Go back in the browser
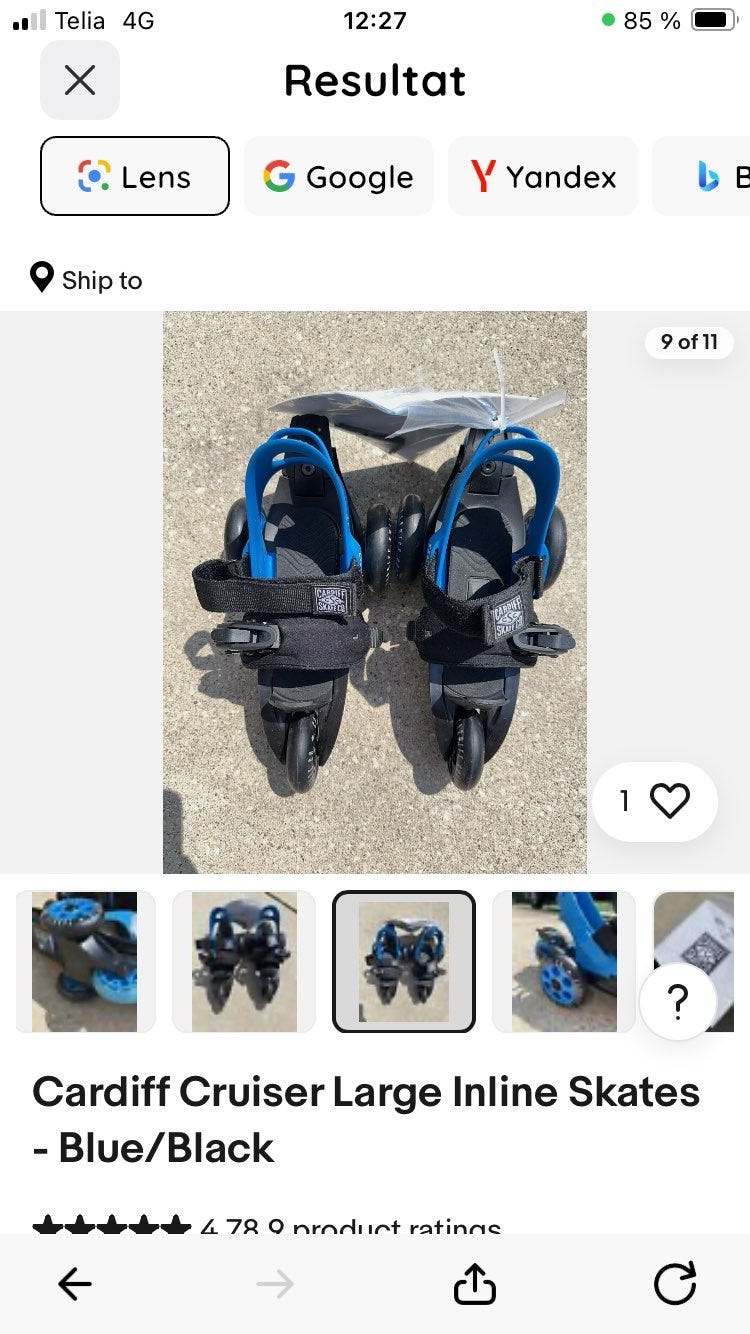Screen dimensions: 750x1334 75,1284
